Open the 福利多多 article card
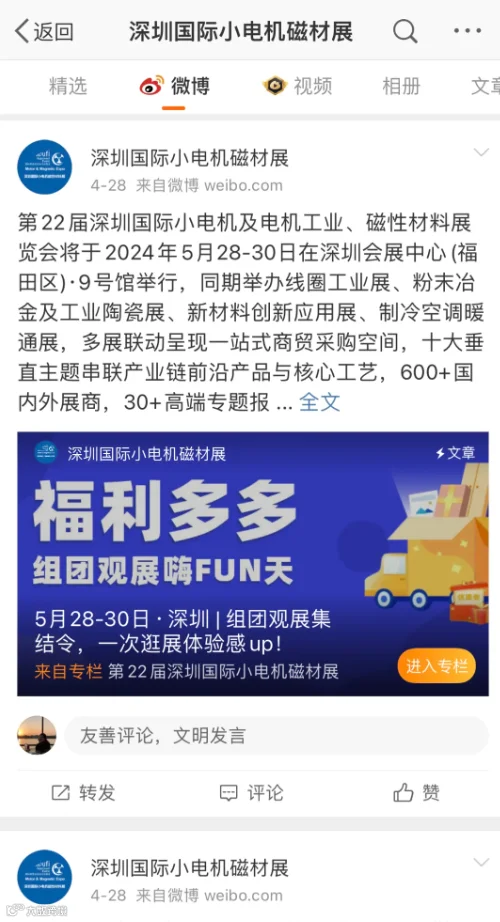Viewport: 500px width, 922px height. [x=253, y=563]
